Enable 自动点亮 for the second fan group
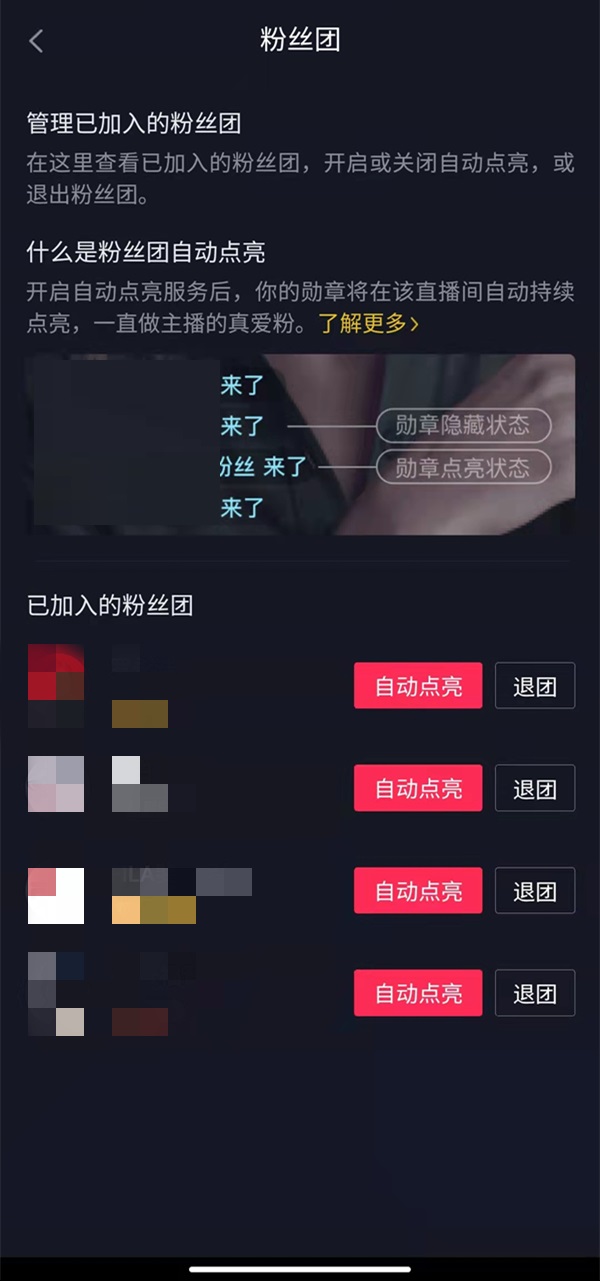The image size is (600, 1281). point(418,788)
